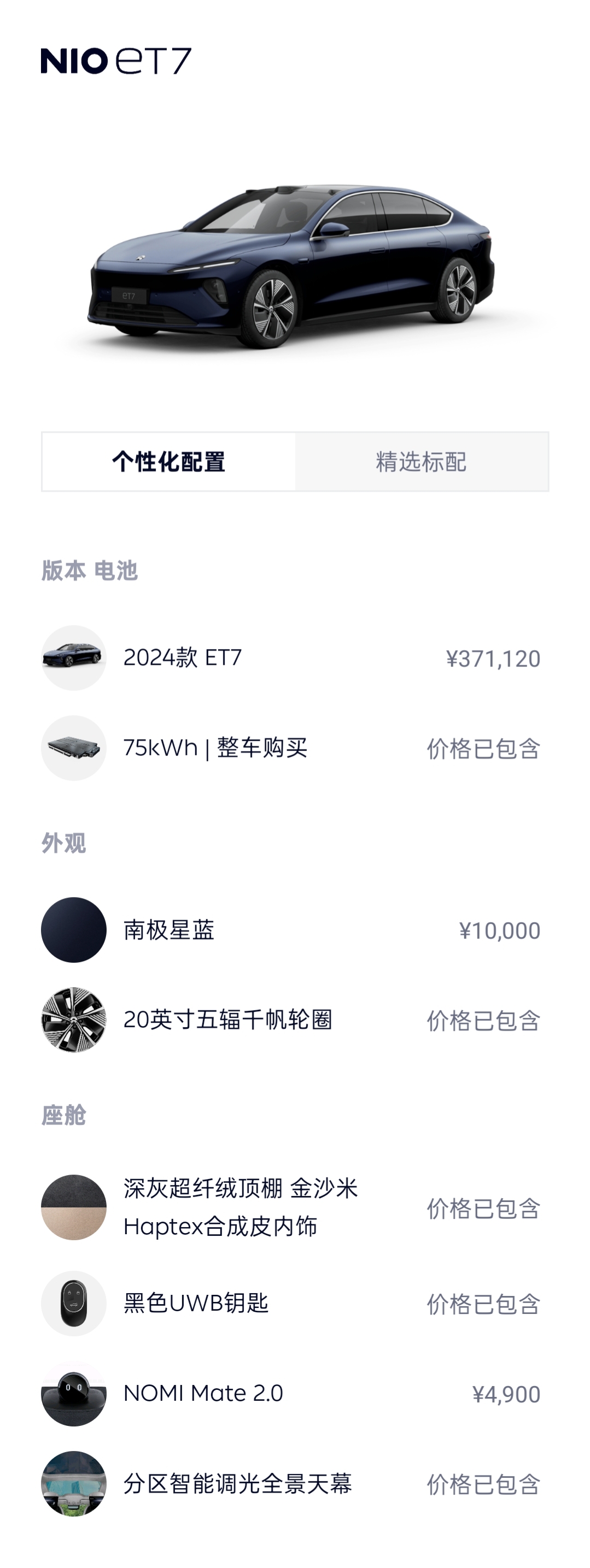Select the 2024款 ET7 model thumbnail icon
This screenshot has width=590, height=1568.
(x=73, y=657)
